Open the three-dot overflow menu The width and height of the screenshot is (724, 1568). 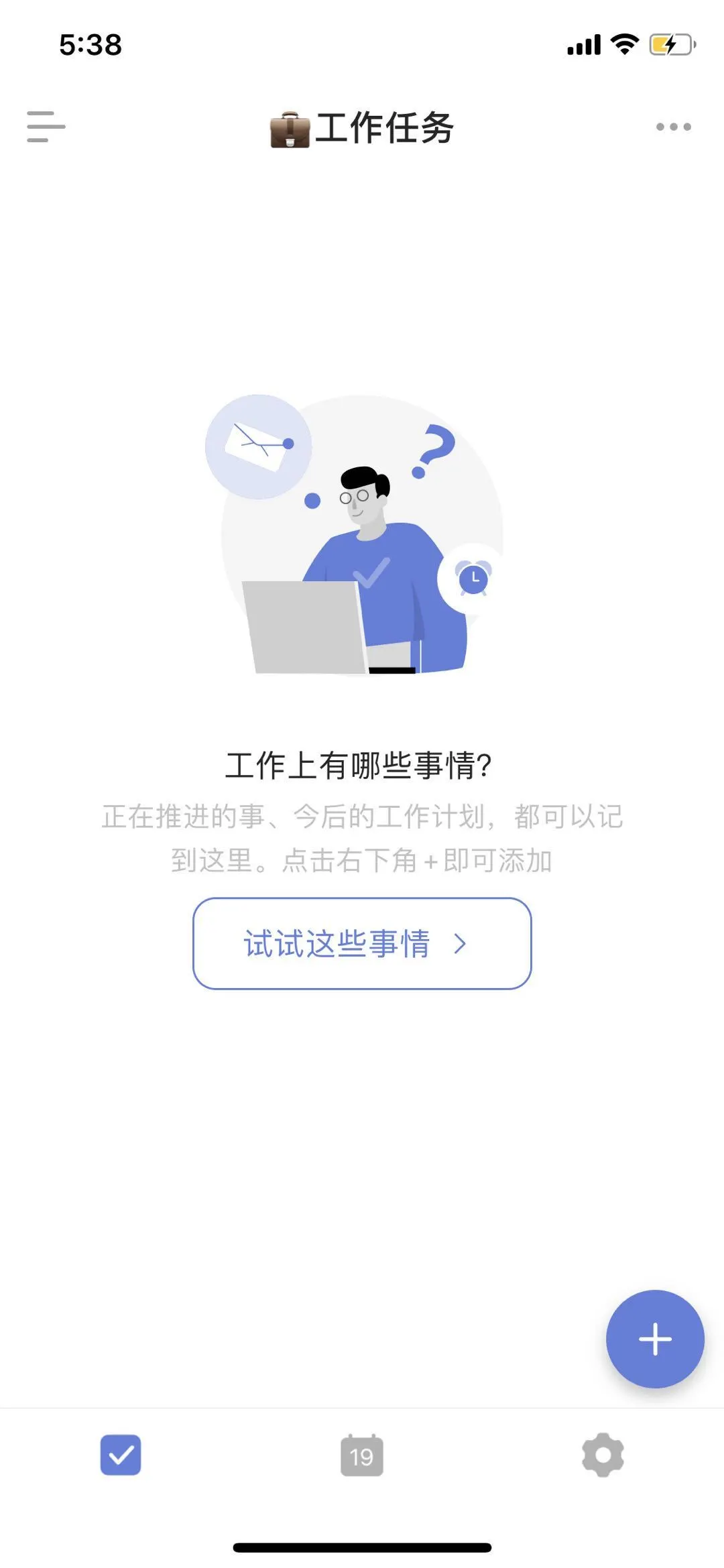click(673, 127)
